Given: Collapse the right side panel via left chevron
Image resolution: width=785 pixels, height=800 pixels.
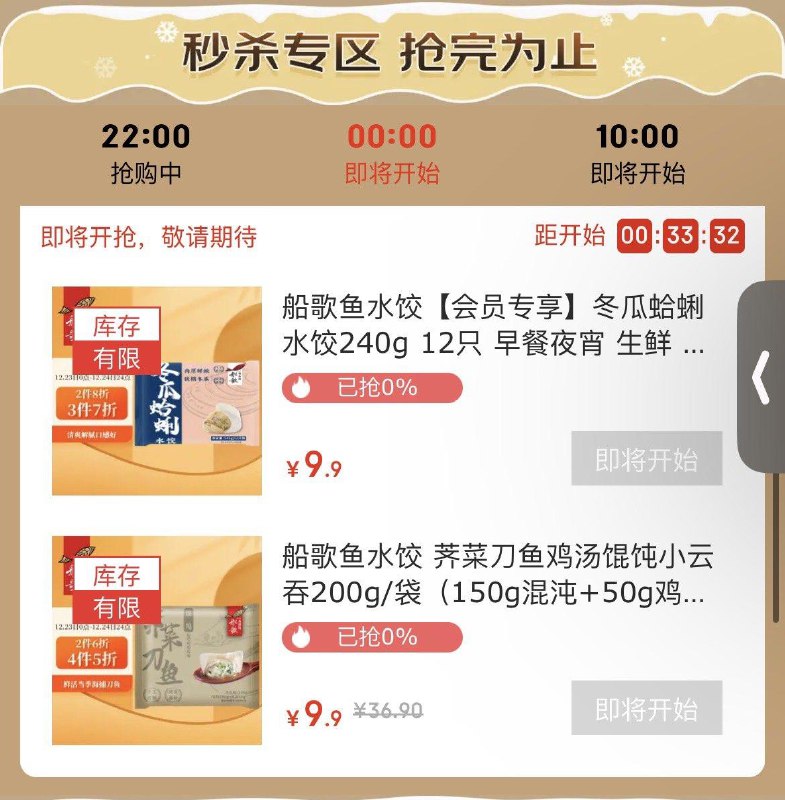Looking at the screenshot, I should pyautogui.click(x=759, y=378).
